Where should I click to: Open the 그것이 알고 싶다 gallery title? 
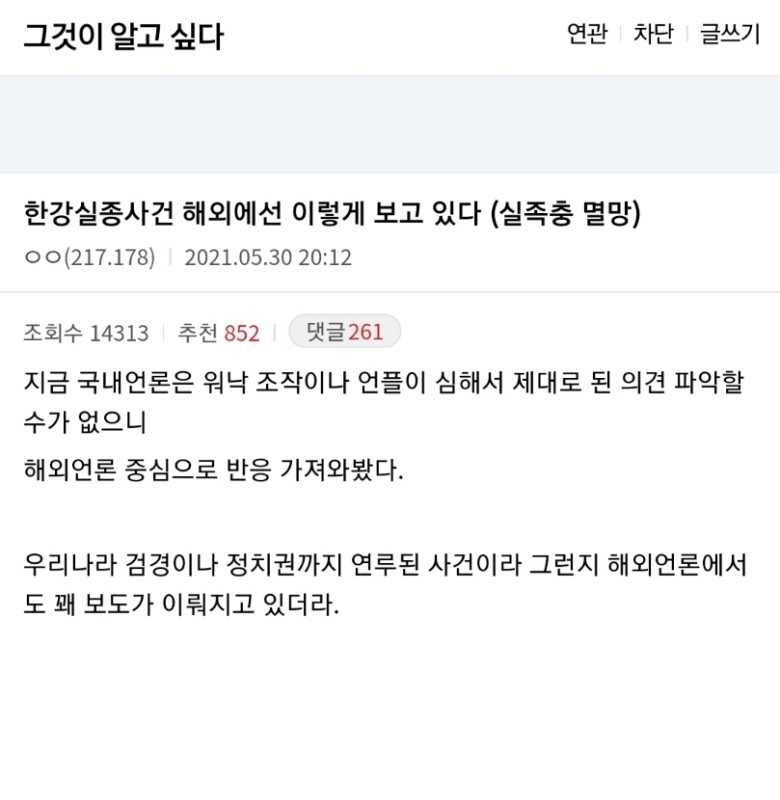[x=123, y=36]
